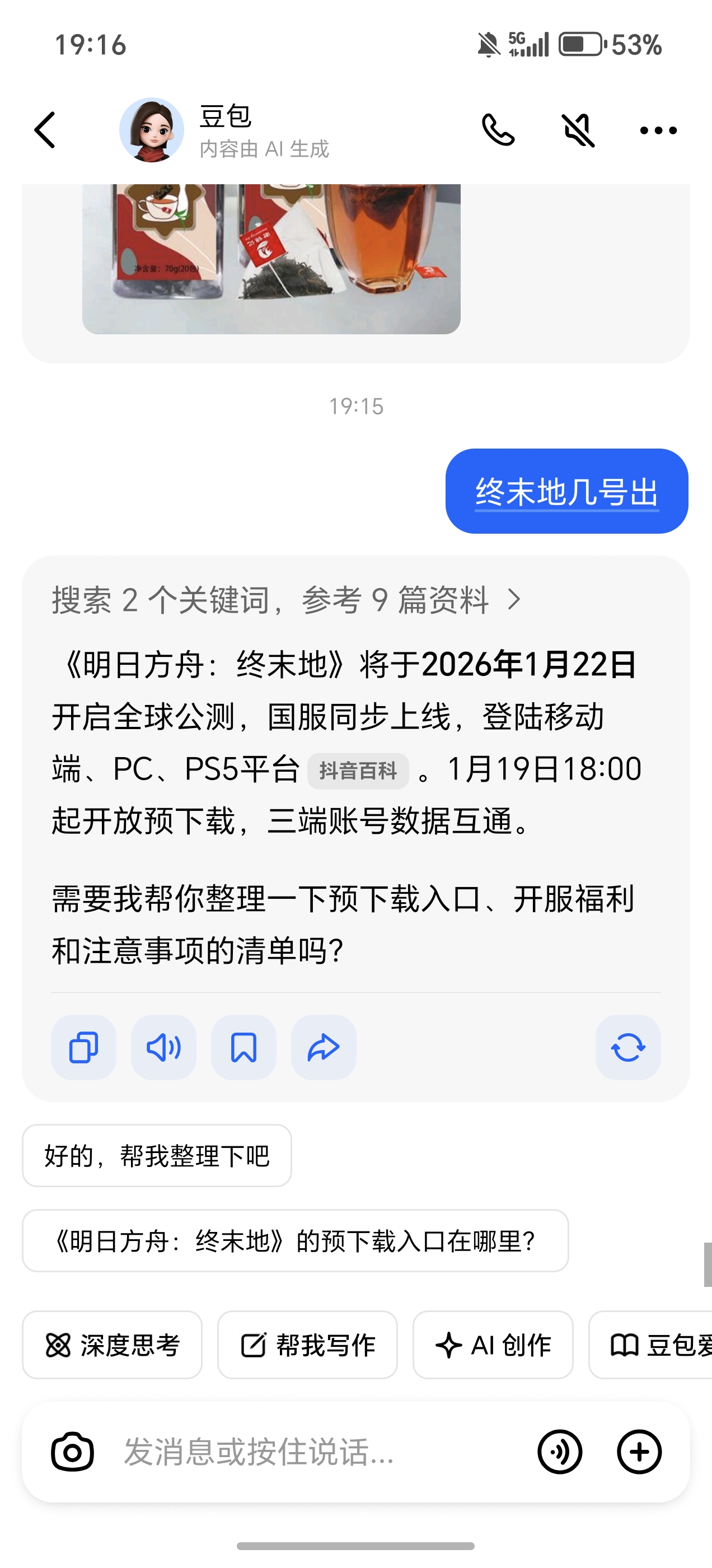
Task: Open the tea product image
Action: (x=271, y=259)
